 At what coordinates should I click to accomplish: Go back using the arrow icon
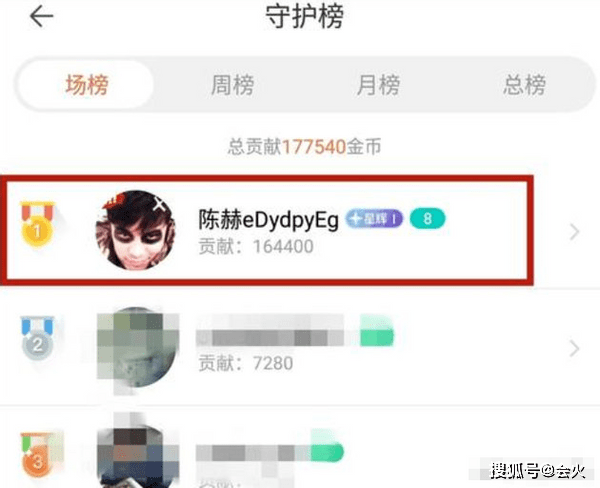coord(40,17)
